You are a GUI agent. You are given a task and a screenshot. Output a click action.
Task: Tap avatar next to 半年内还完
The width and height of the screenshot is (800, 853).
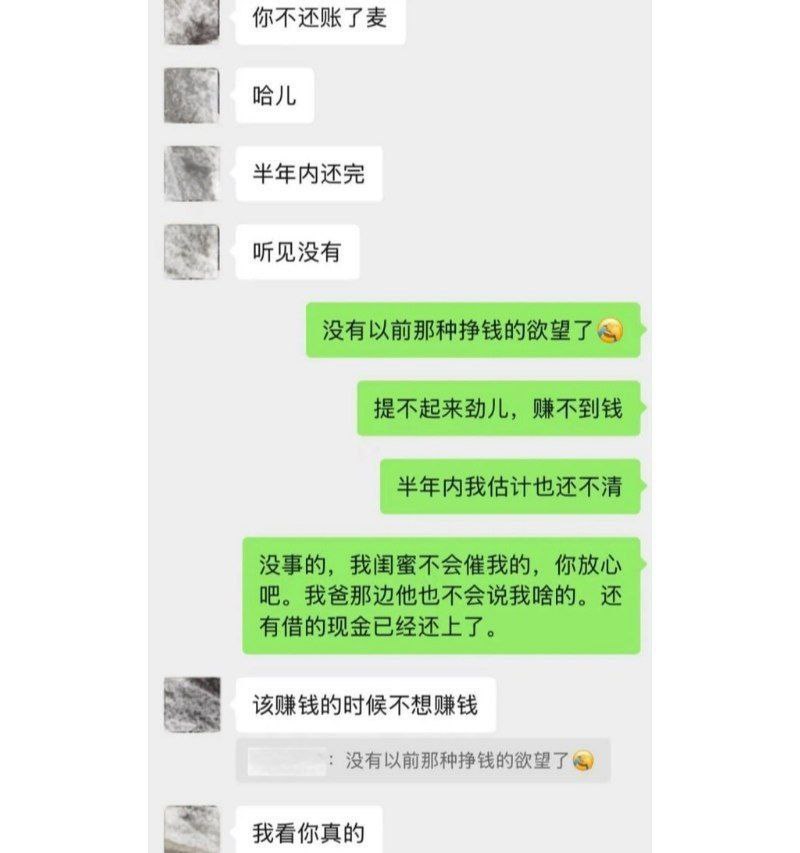[192, 174]
